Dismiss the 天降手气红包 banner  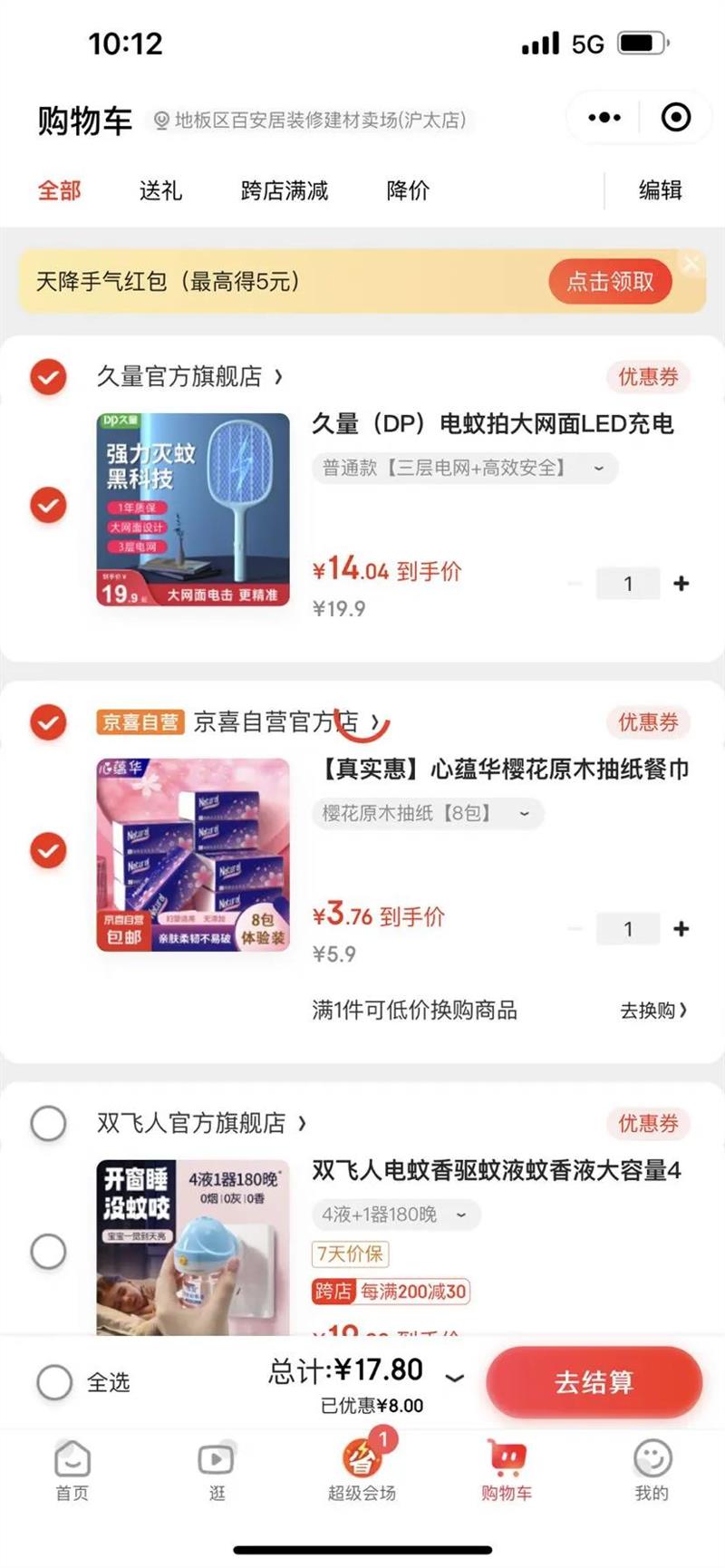691,264
